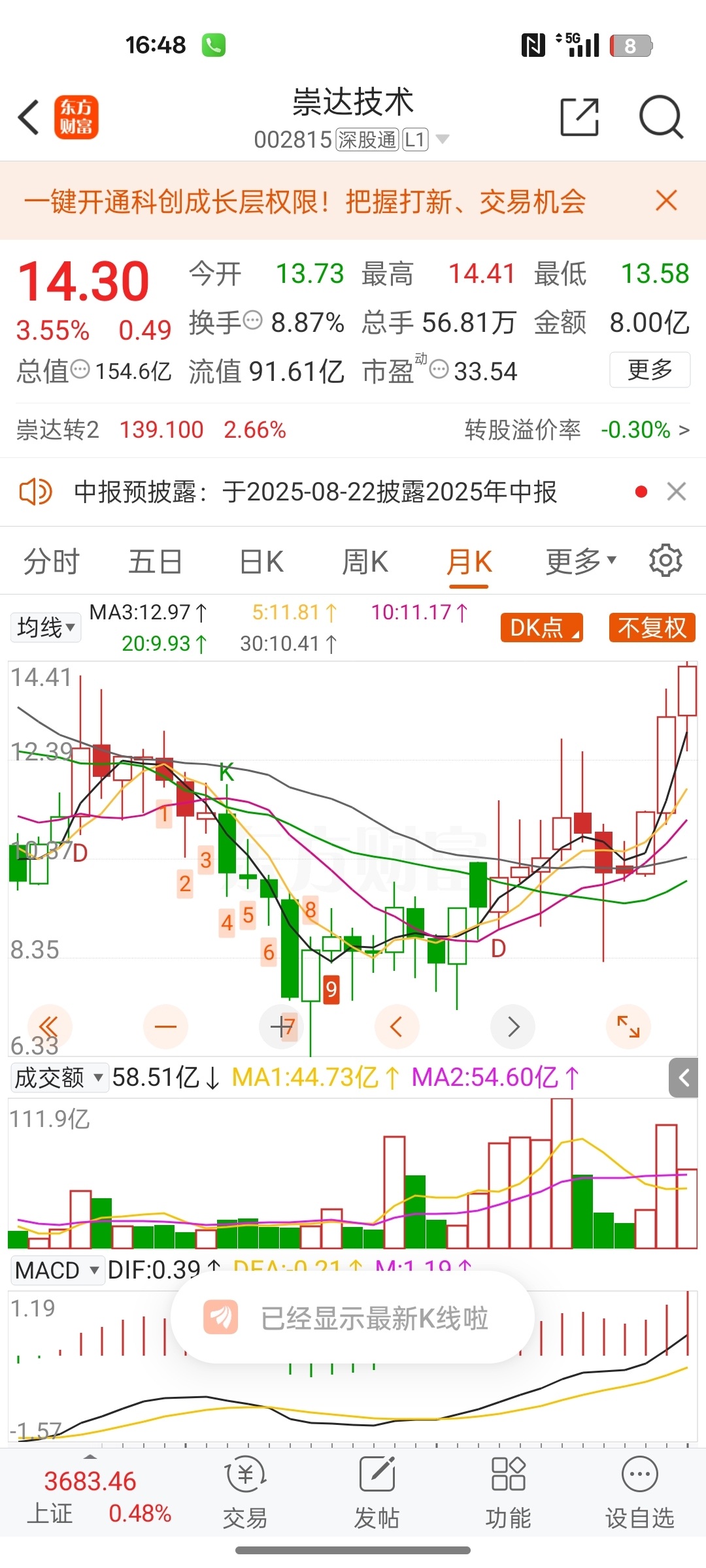706x1568 pixels.
Task: Select the 周K chart tab
Action: click(x=365, y=562)
